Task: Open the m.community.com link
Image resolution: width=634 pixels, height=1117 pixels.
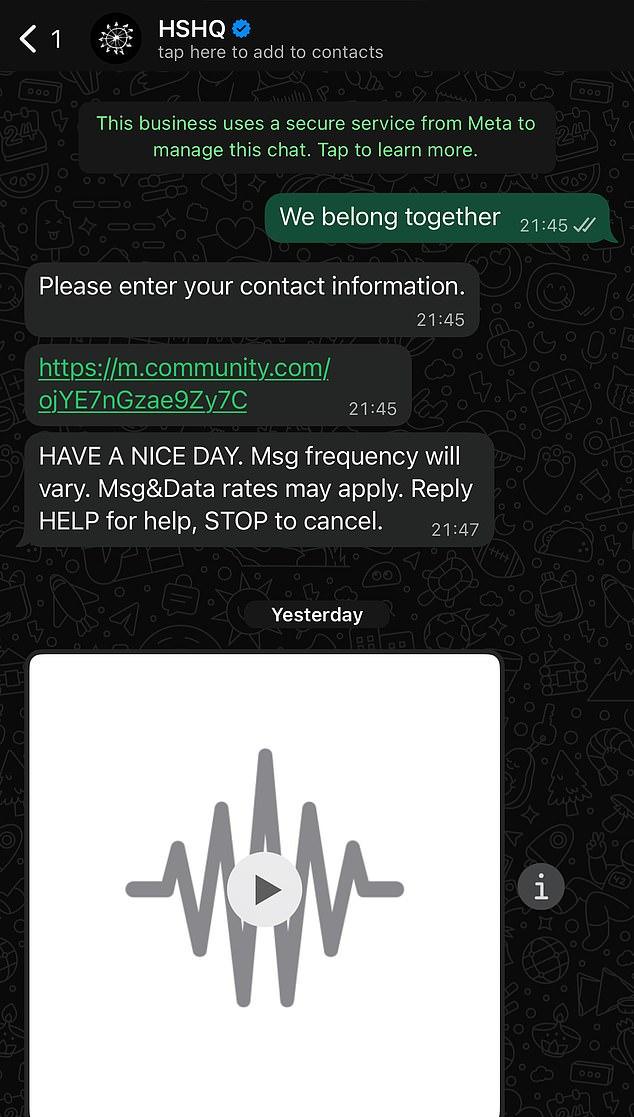Action: 183,384
